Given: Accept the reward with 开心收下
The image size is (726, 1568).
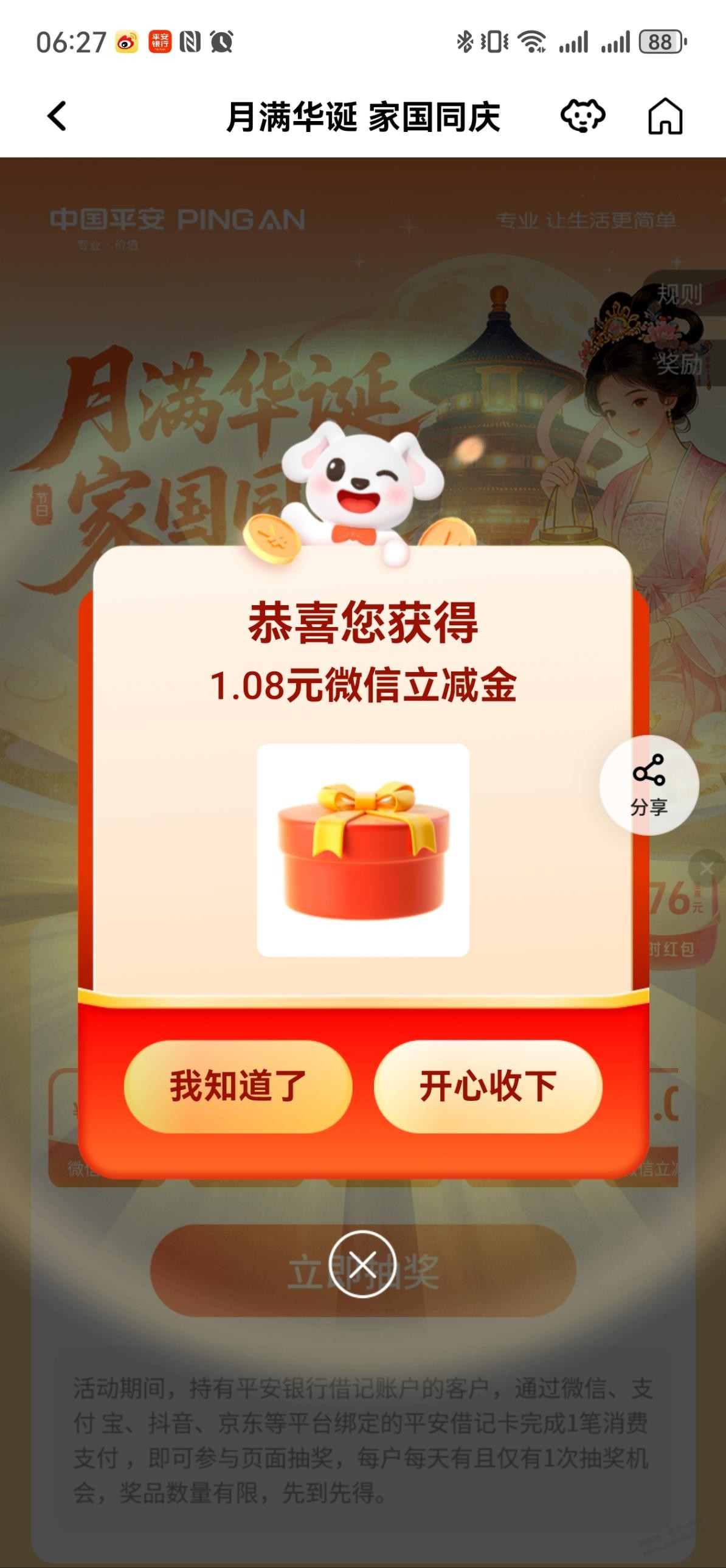Looking at the screenshot, I should 488,1086.
